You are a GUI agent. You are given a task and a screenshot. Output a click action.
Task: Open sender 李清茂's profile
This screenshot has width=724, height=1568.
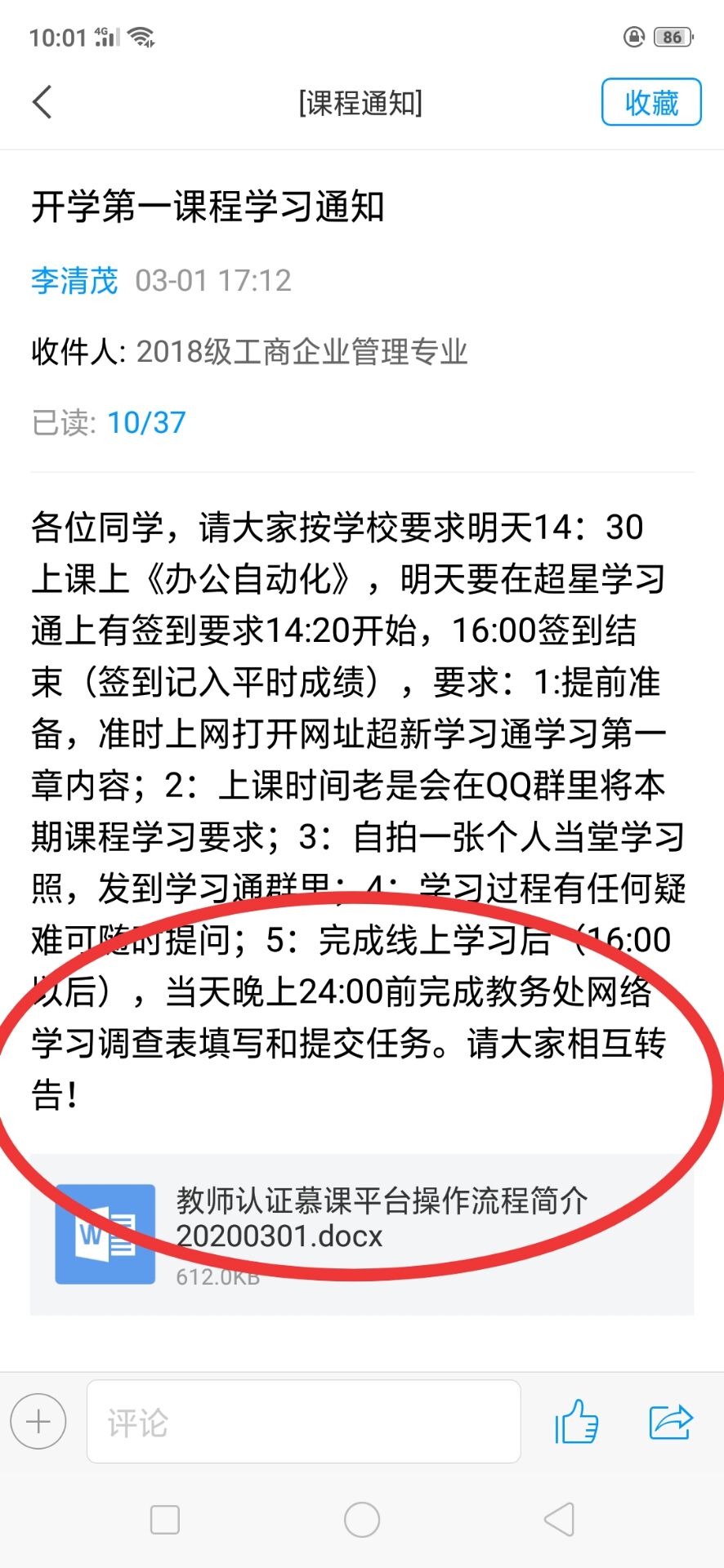(74, 281)
